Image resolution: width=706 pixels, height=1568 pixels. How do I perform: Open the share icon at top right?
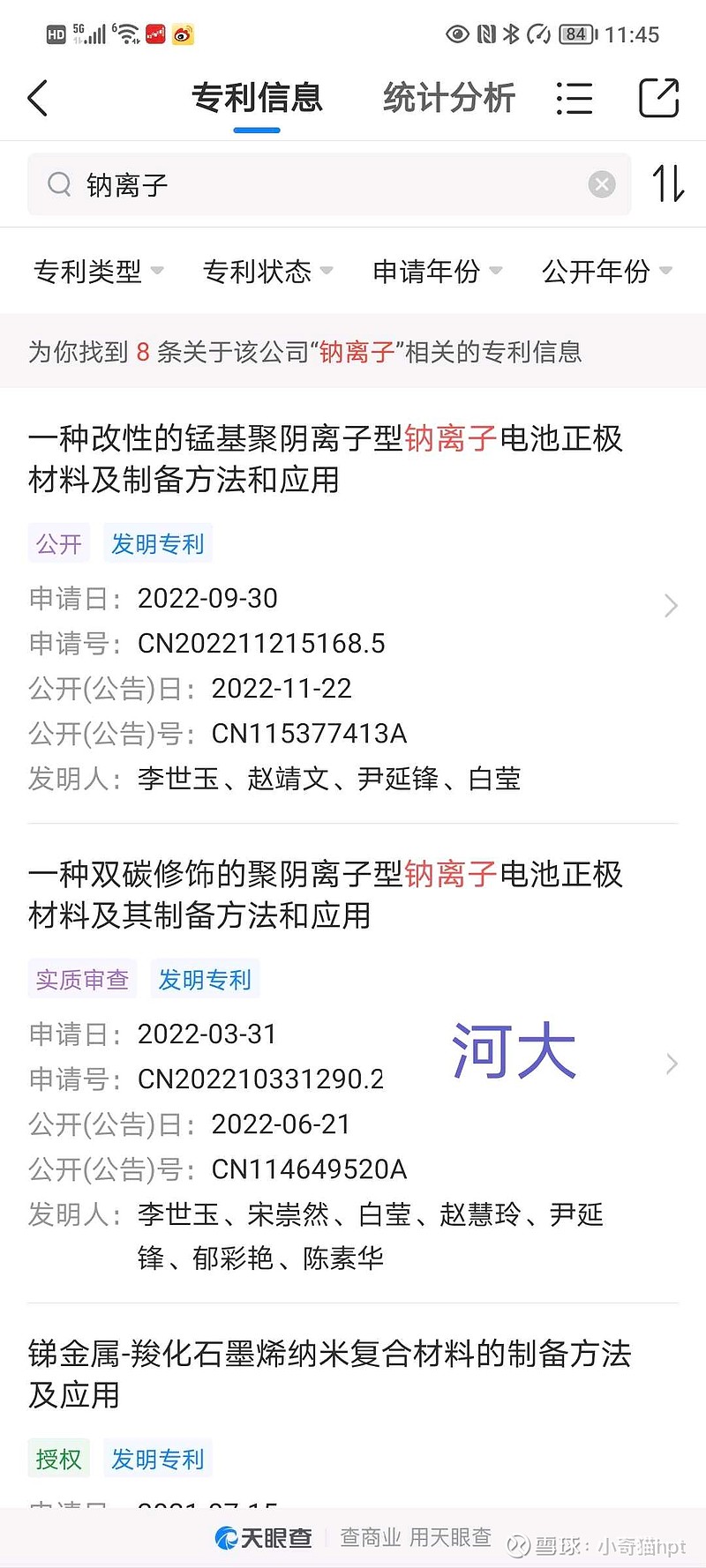658,99
